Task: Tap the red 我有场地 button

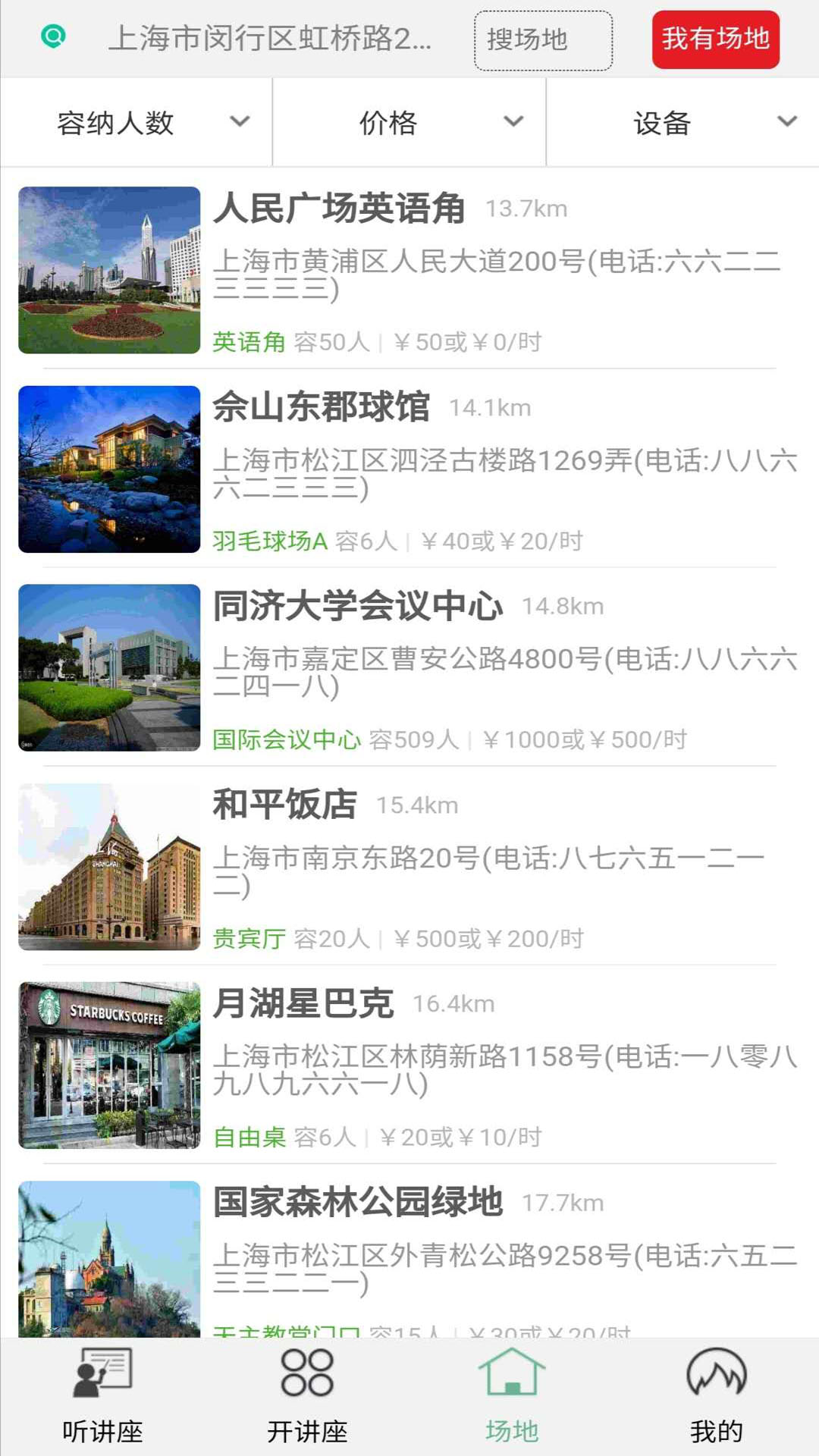Action: point(715,39)
